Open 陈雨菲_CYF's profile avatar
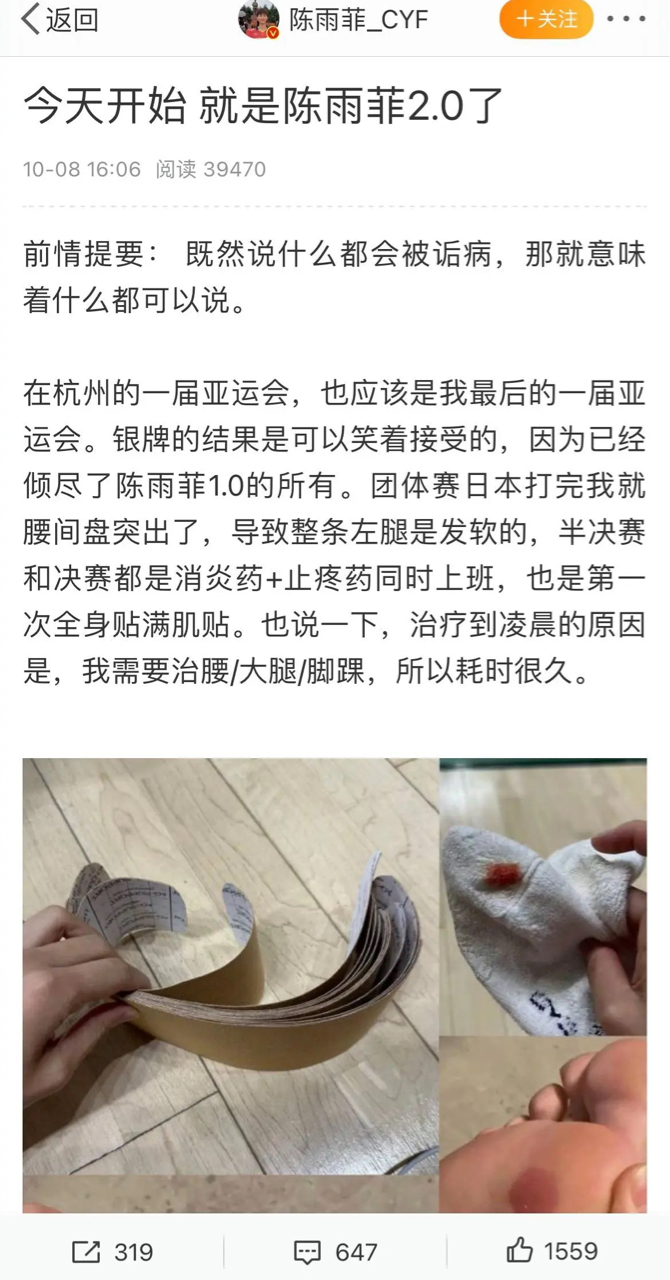Image resolution: width=670 pixels, height=1280 pixels. tap(259, 19)
